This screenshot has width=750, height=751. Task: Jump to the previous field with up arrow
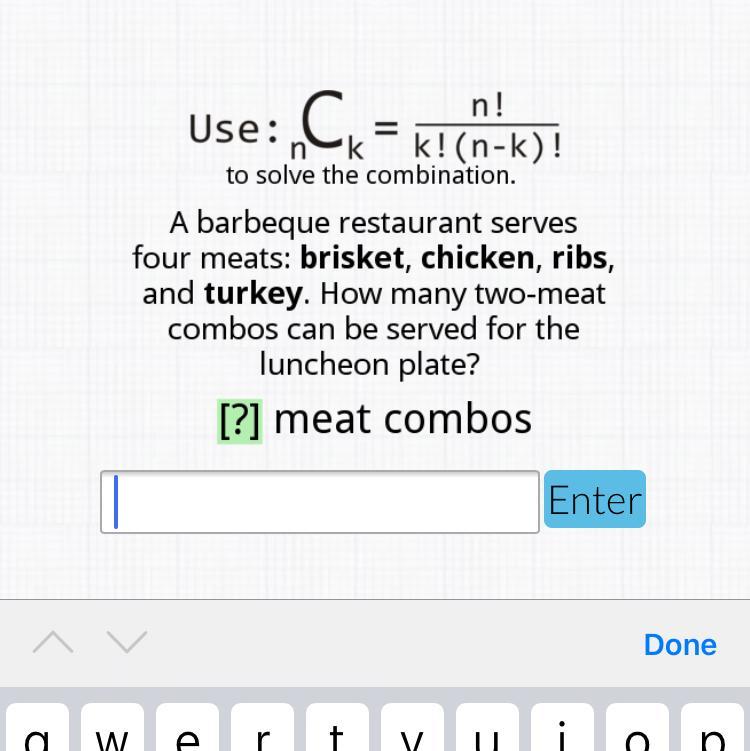click(53, 642)
